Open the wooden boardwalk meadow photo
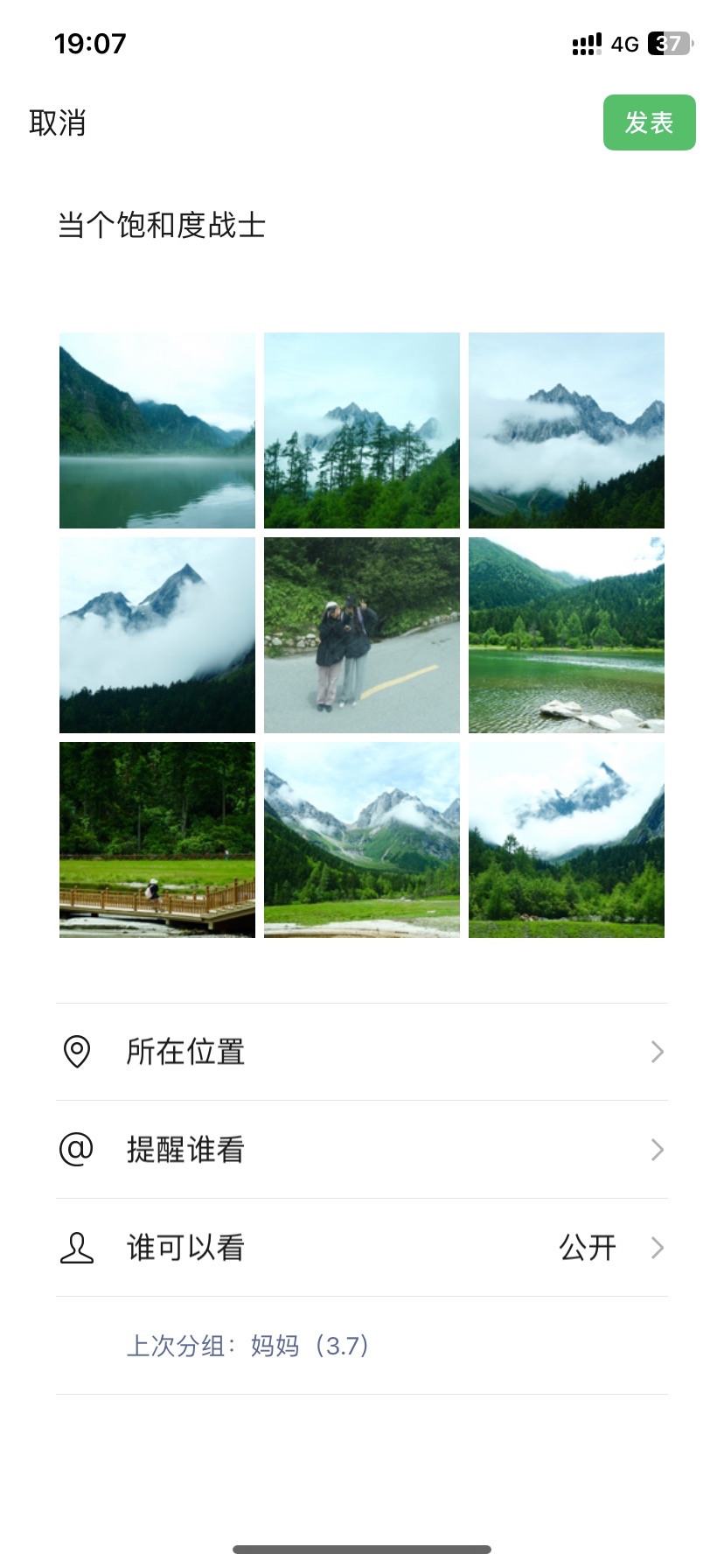The width and height of the screenshot is (724, 1568). [x=157, y=840]
